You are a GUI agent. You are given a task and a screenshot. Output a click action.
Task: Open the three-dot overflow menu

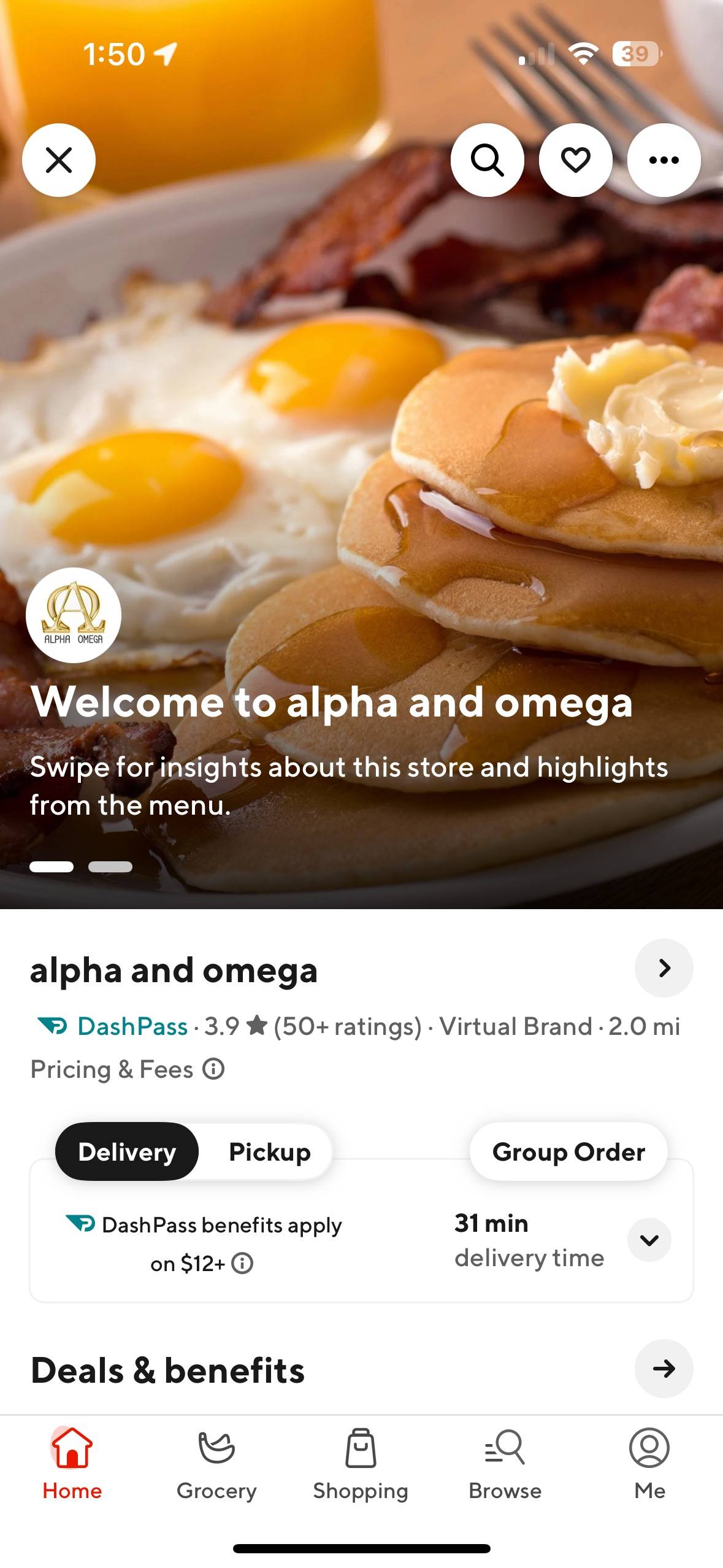click(664, 160)
